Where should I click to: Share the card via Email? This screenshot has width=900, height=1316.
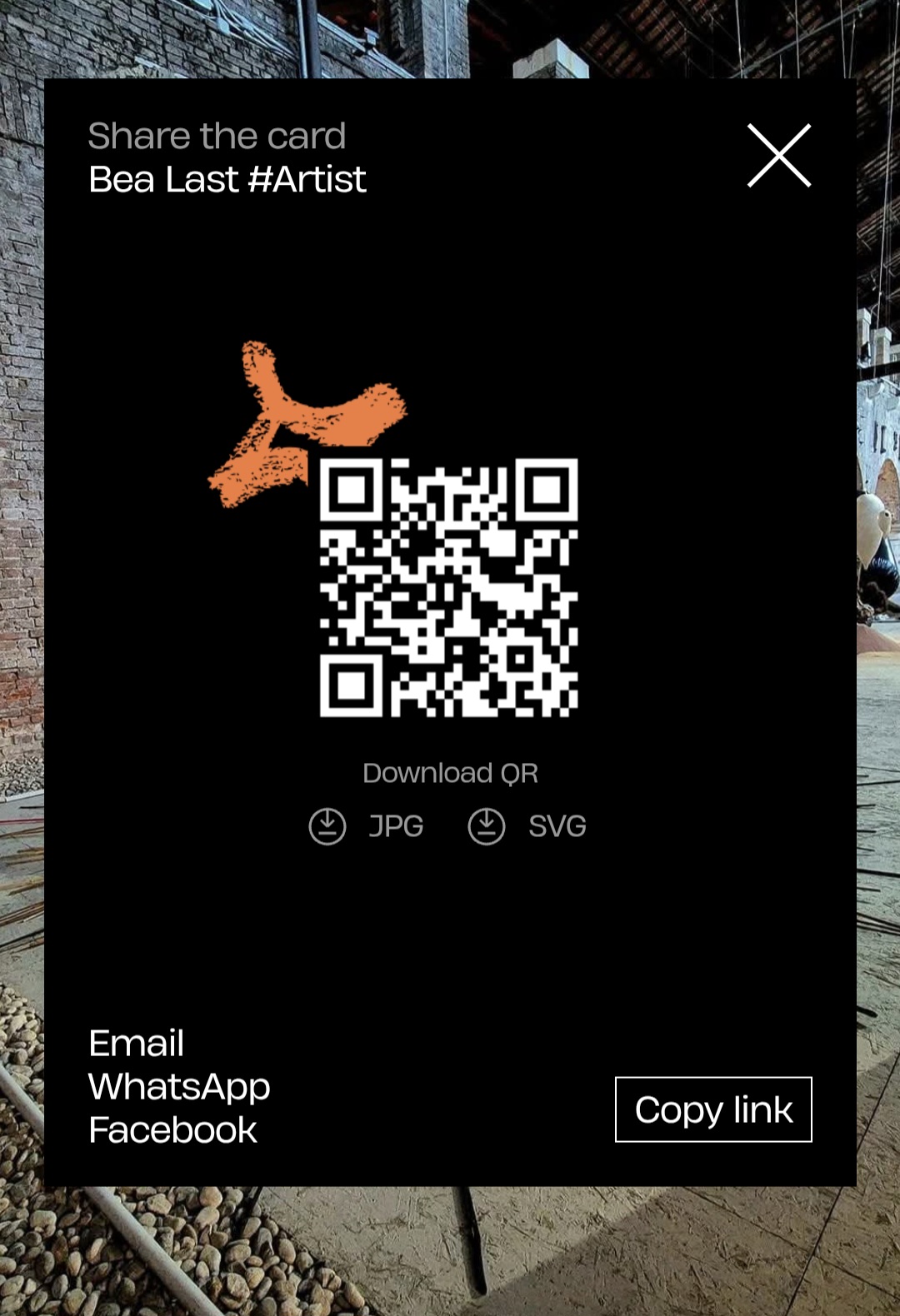[x=137, y=1044]
